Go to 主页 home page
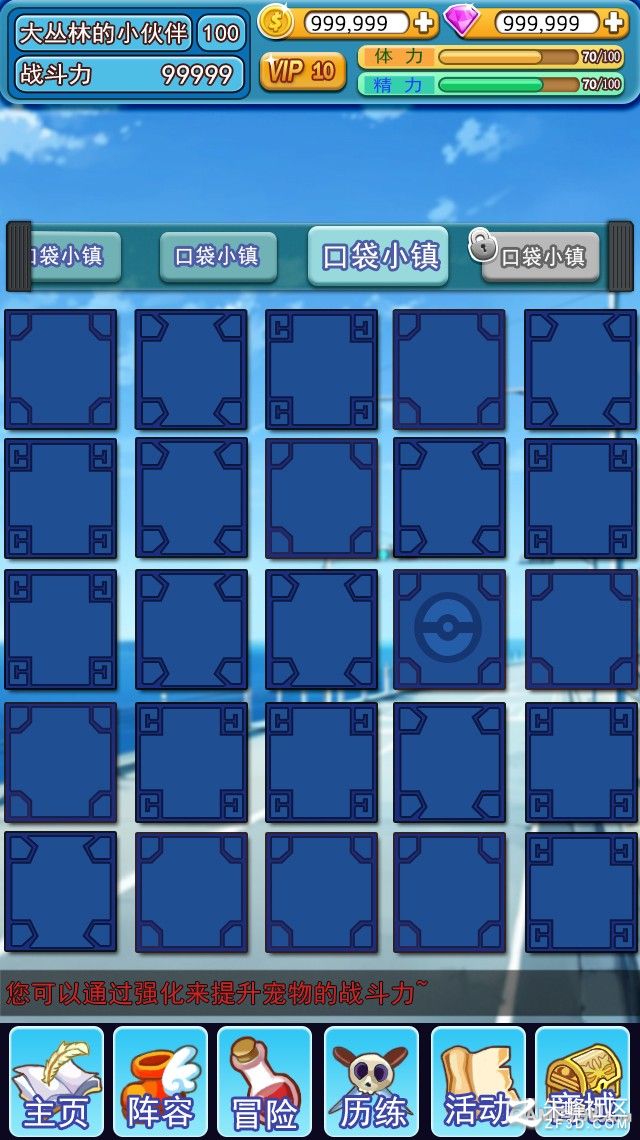The image size is (640, 1140). 56,1080
